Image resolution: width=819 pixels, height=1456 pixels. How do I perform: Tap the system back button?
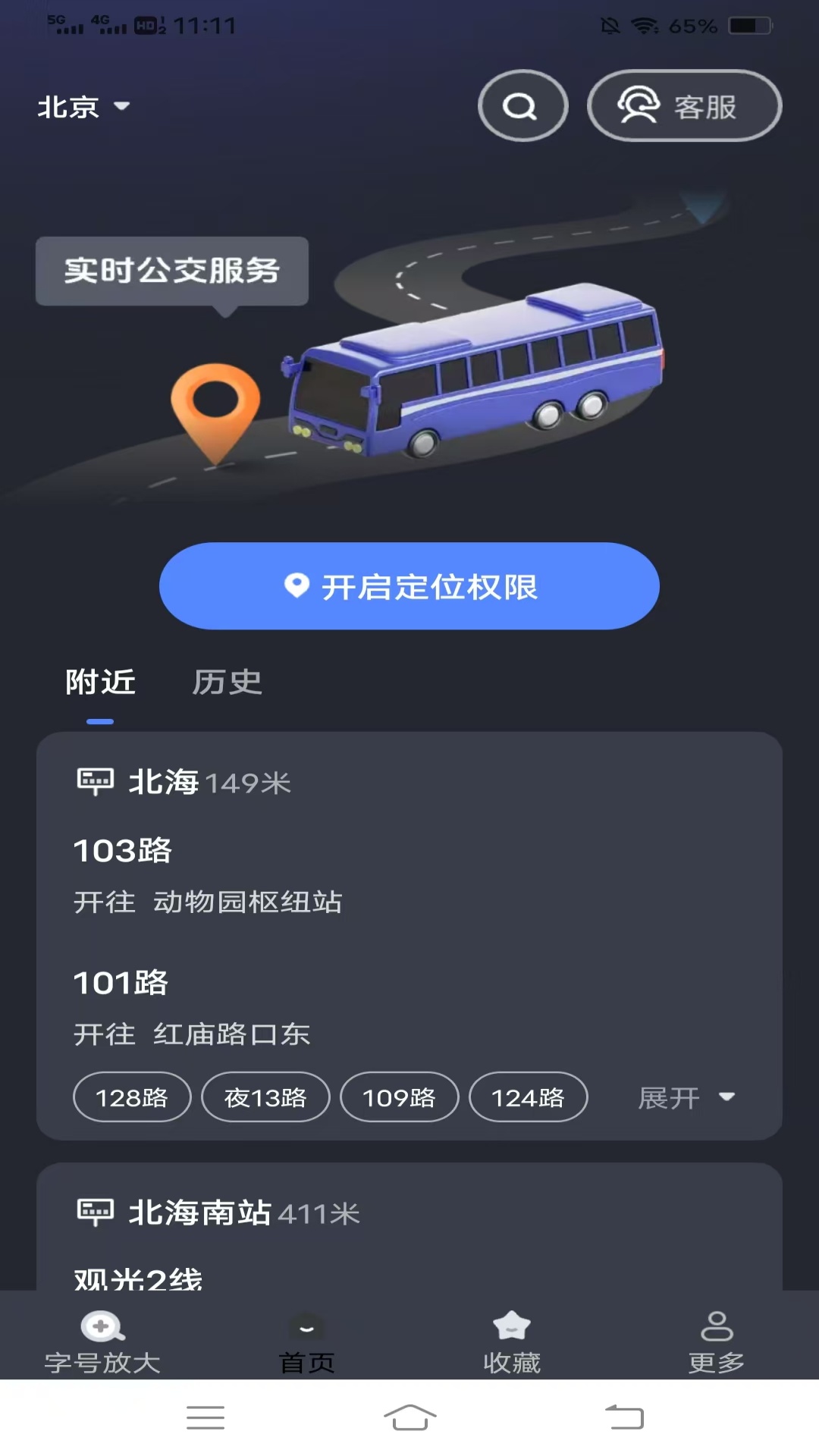tap(624, 1417)
